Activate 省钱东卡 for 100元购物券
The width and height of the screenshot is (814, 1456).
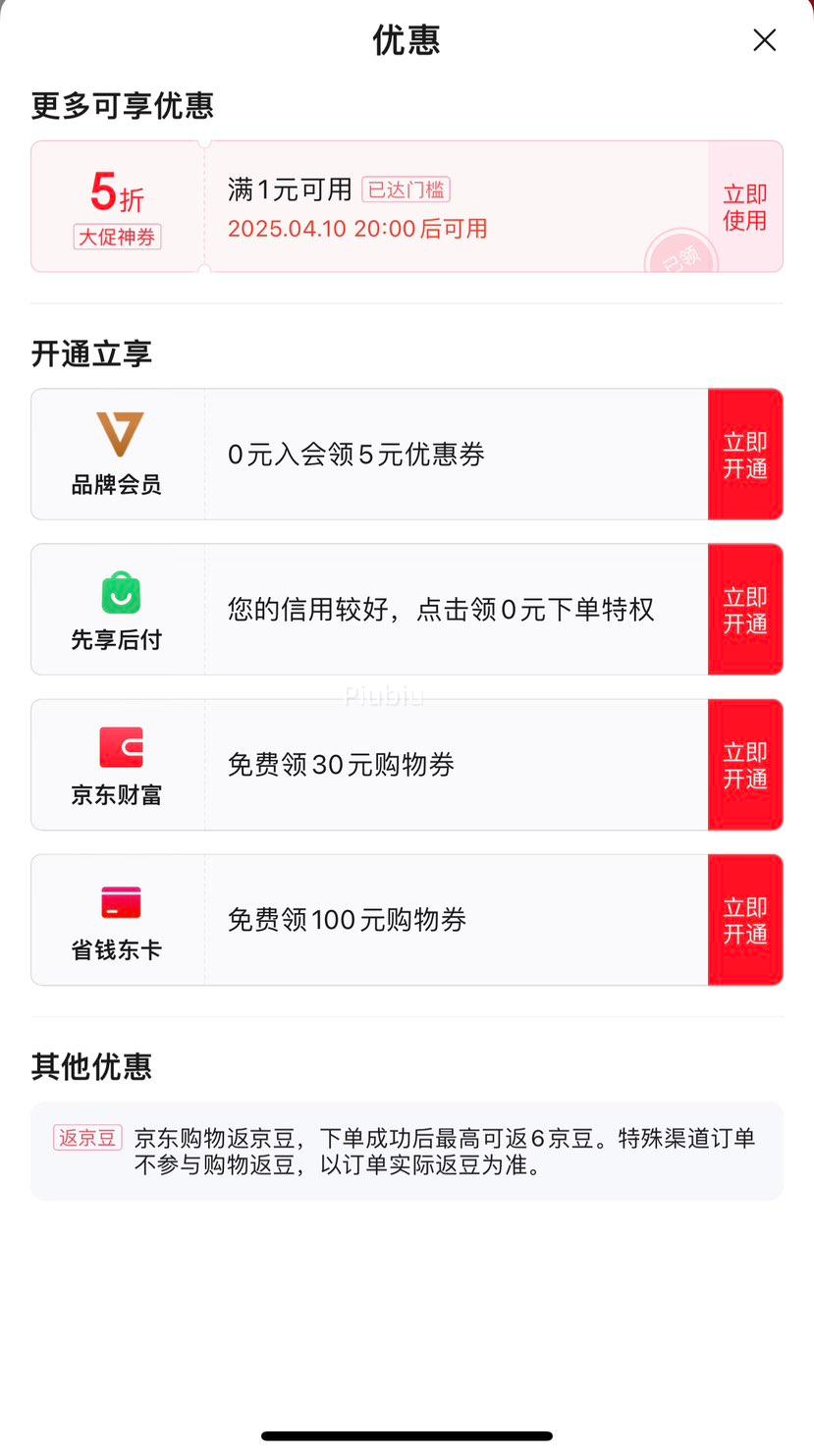[745, 920]
